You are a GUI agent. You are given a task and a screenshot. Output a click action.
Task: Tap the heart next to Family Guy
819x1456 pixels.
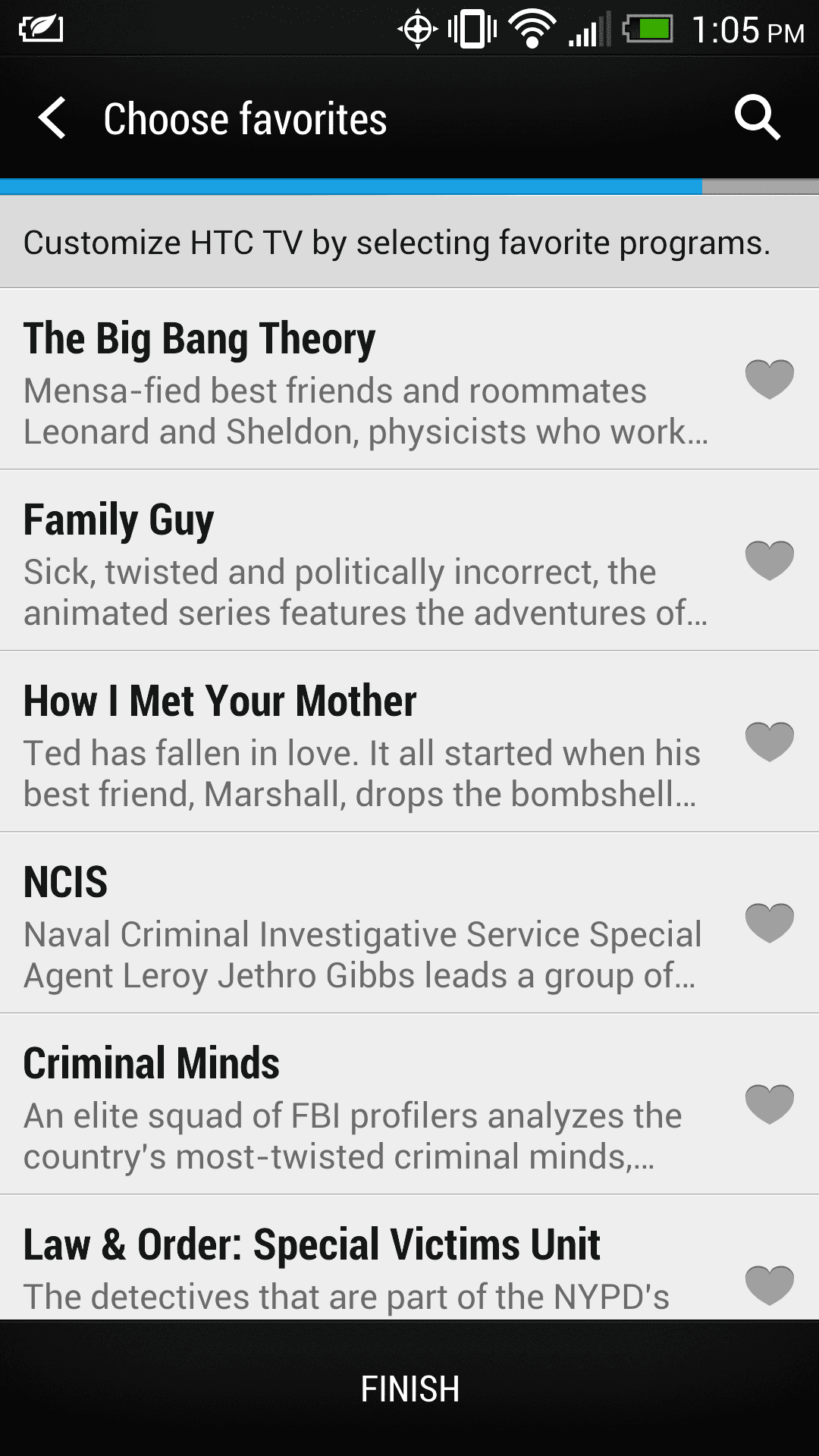pos(769,560)
